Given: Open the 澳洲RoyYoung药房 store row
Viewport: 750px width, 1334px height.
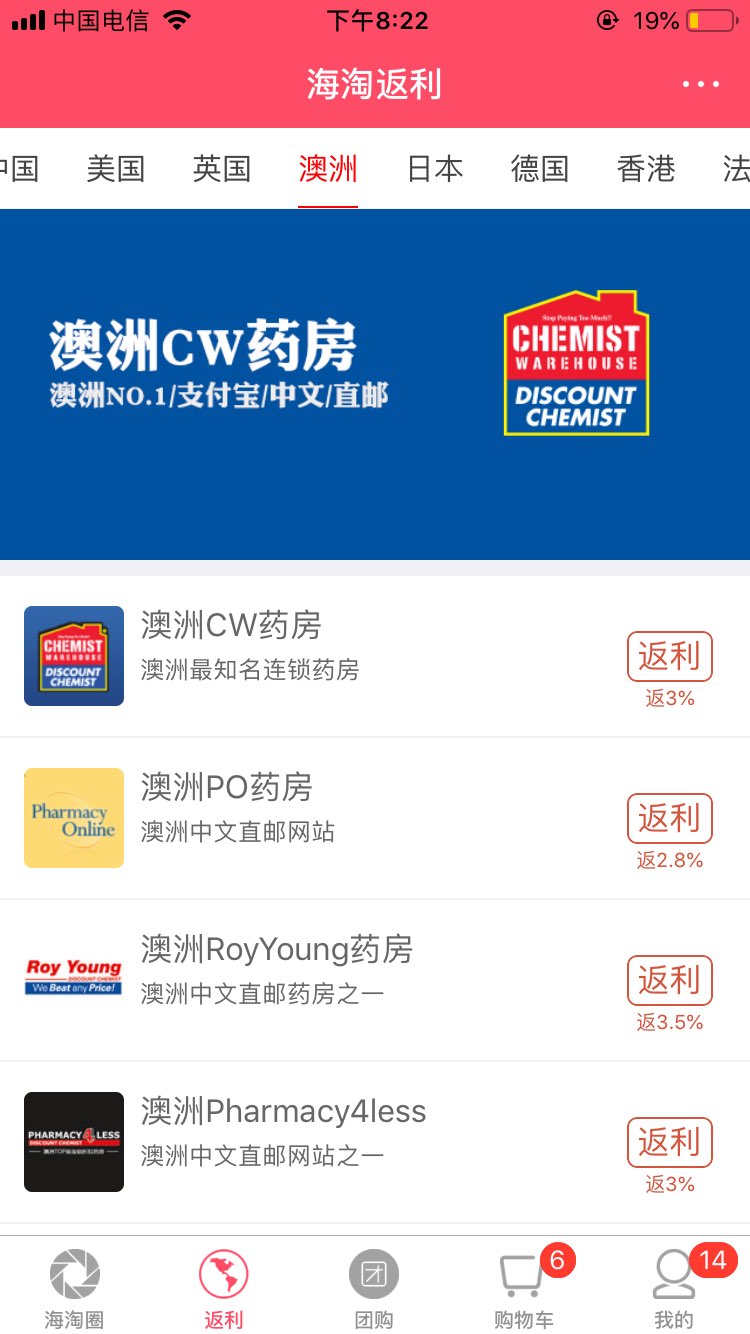Looking at the screenshot, I should tap(375, 980).
